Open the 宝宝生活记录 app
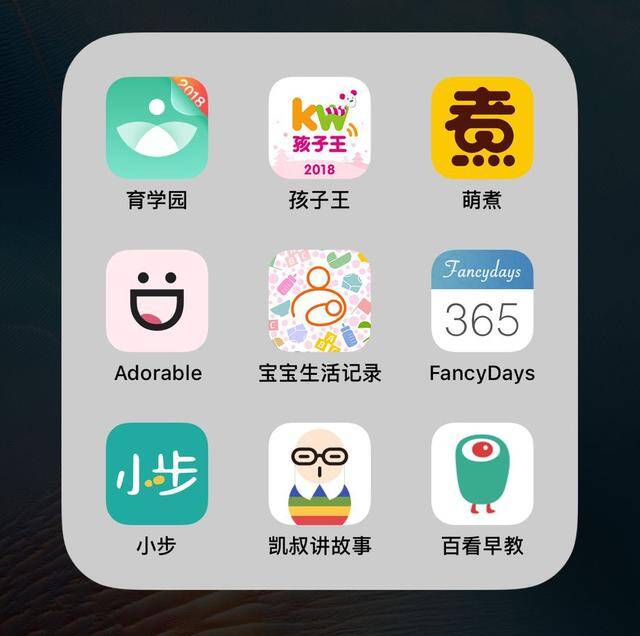 click(x=320, y=301)
